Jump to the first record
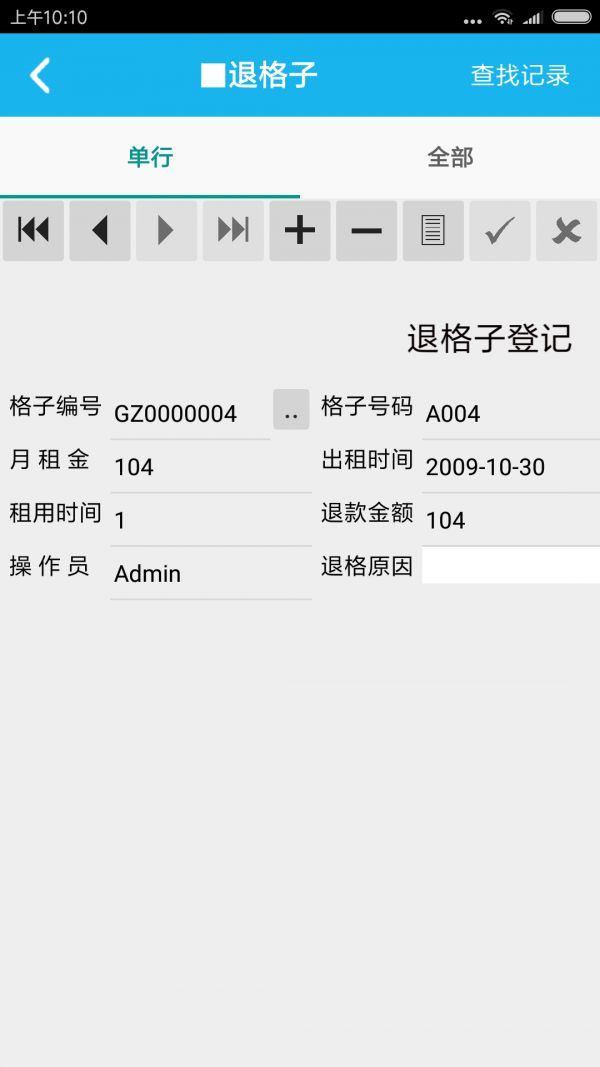This screenshot has height=1067, width=600. (x=33, y=231)
